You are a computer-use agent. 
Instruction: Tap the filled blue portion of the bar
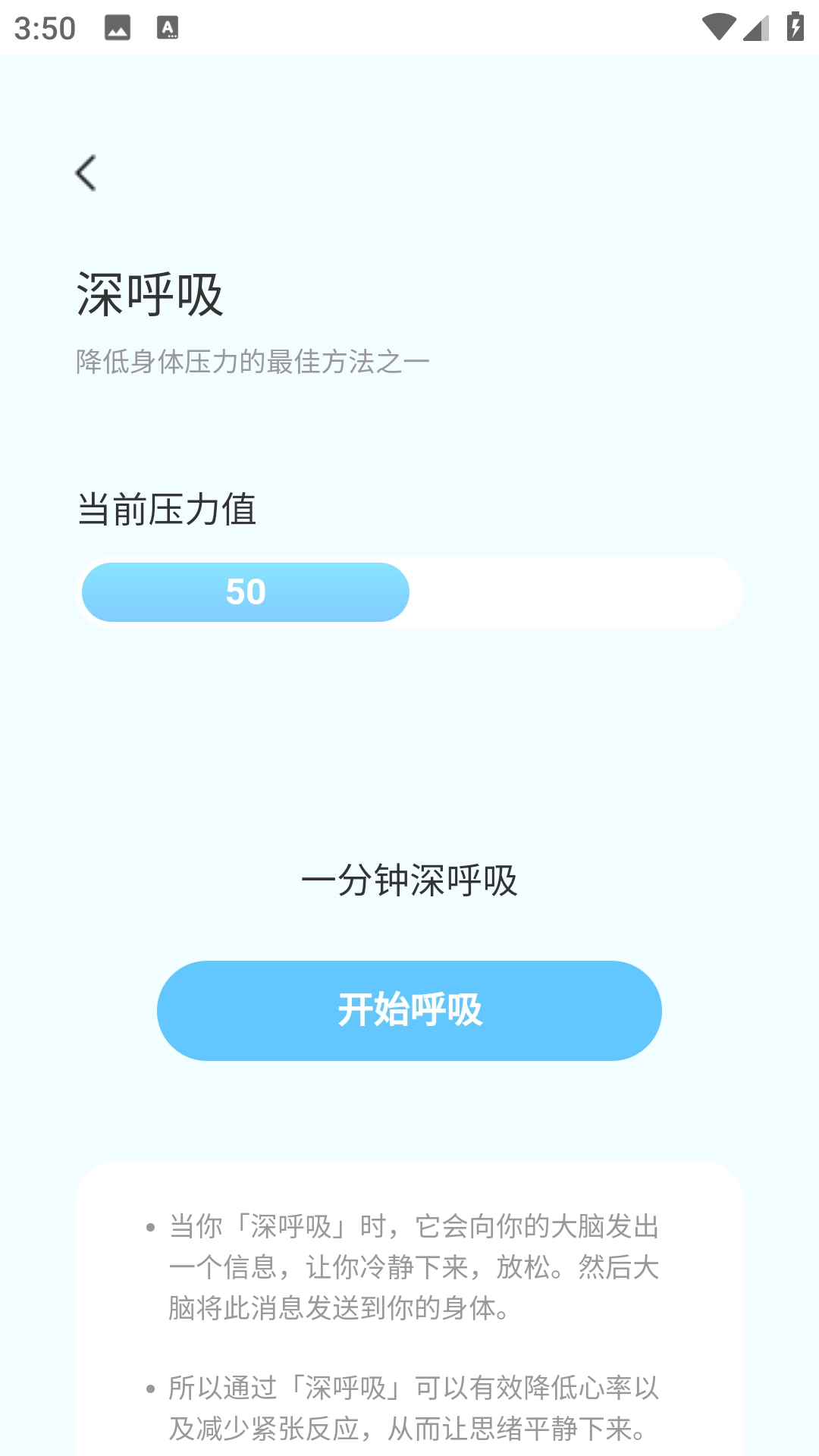pos(243,592)
